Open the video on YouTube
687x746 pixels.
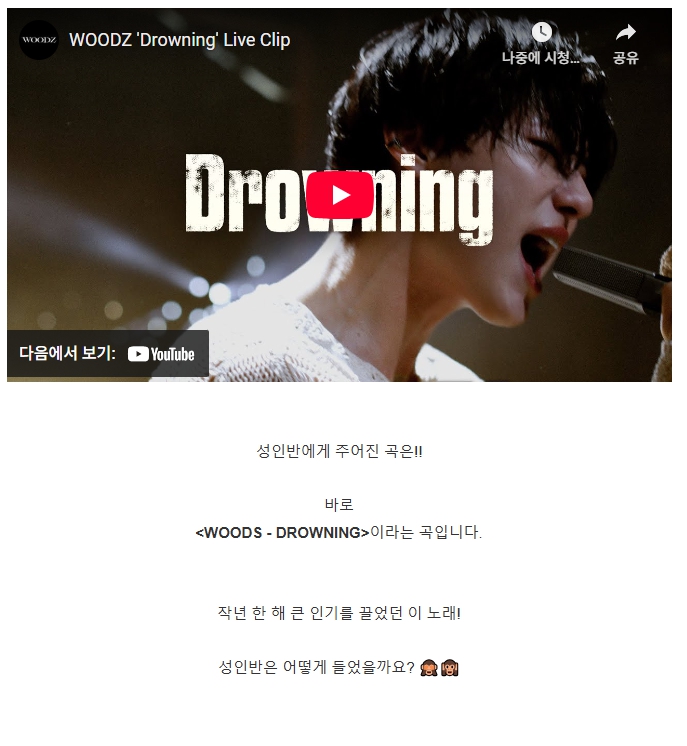pos(160,354)
